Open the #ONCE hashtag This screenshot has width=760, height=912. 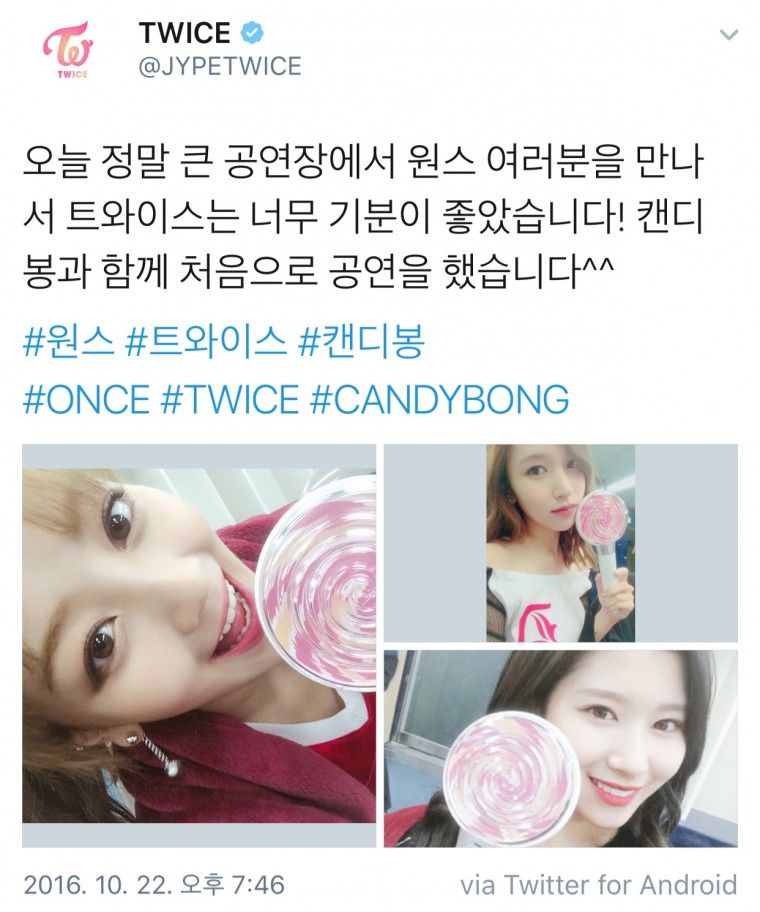(x=85, y=400)
